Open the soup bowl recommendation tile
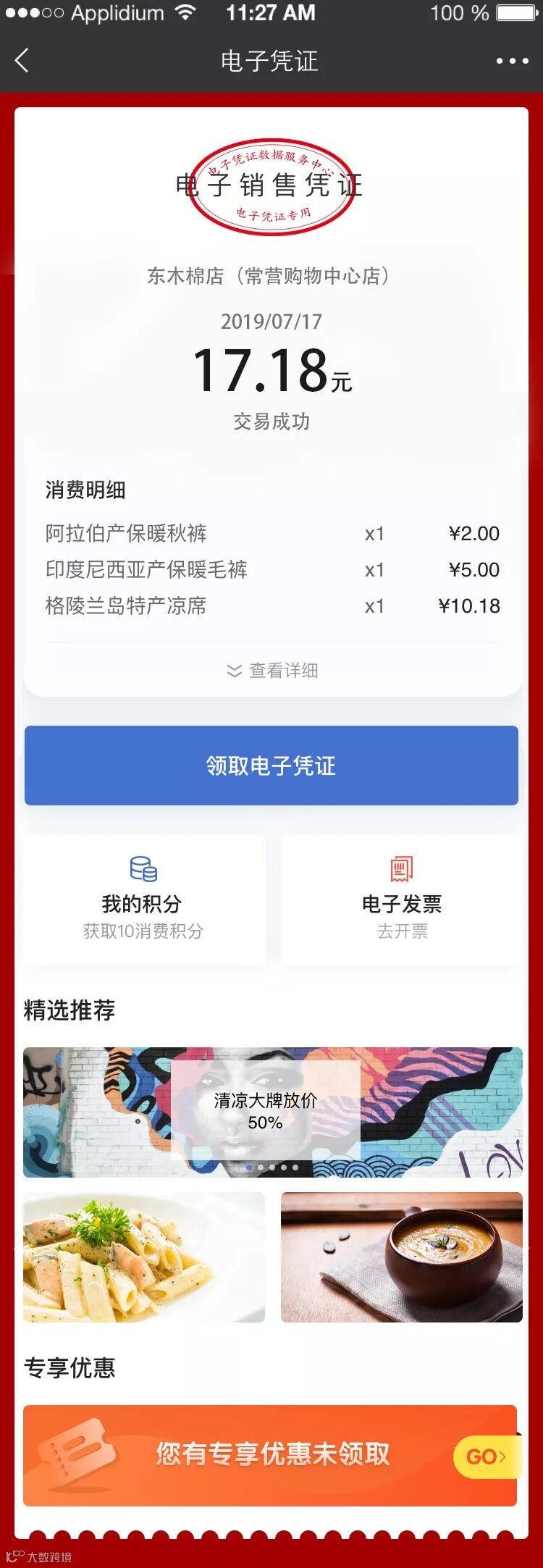 [402, 1257]
